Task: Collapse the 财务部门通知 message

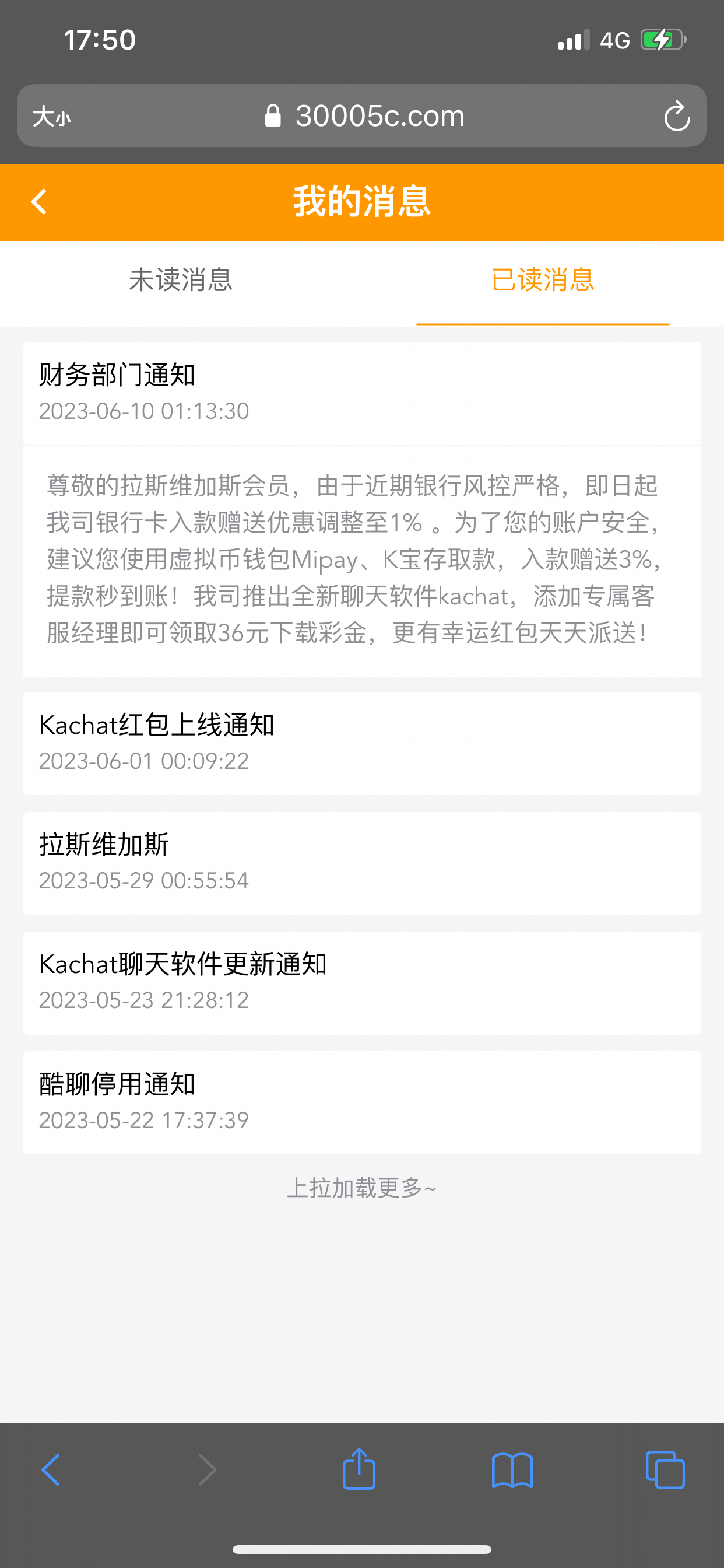Action: click(361, 393)
